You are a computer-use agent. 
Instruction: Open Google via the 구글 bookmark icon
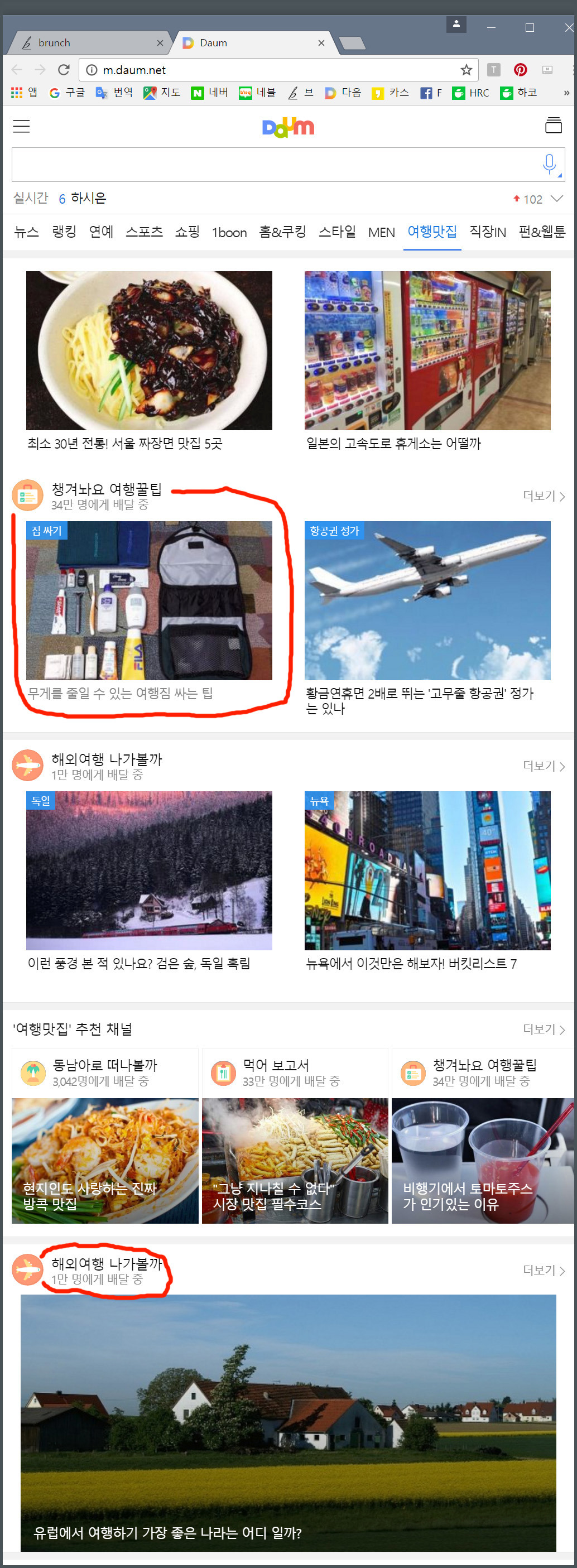[55, 93]
